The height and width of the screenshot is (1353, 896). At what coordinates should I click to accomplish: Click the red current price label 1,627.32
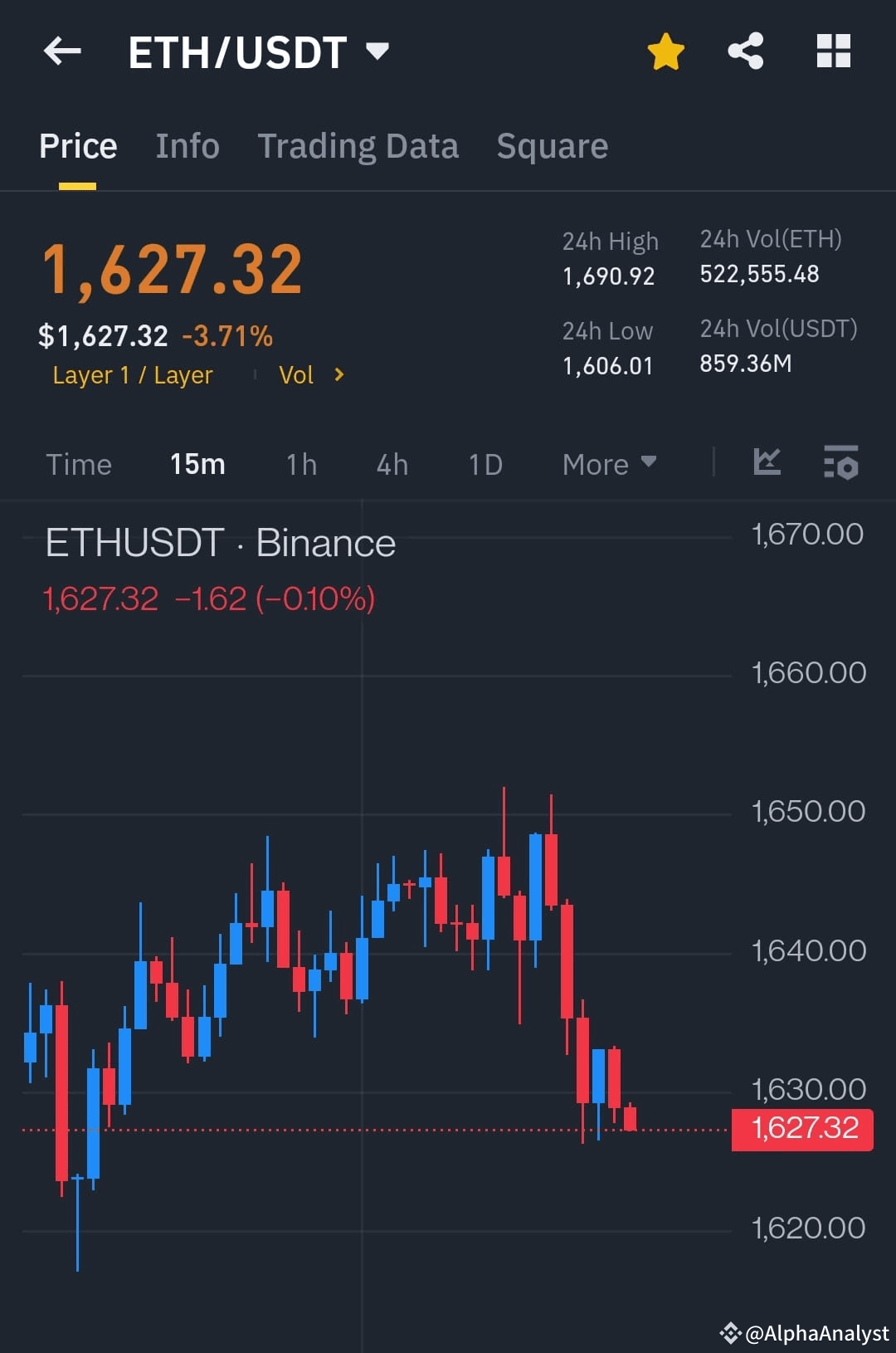(801, 1127)
